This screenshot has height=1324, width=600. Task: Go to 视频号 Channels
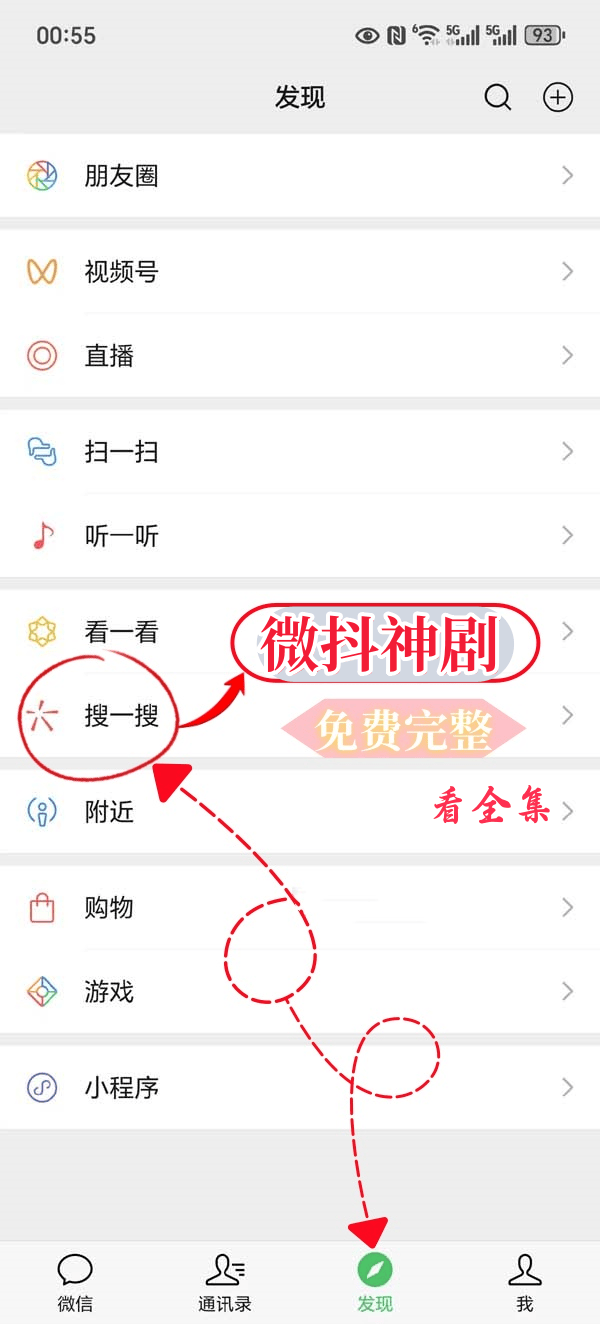click(x=120, y=272)
